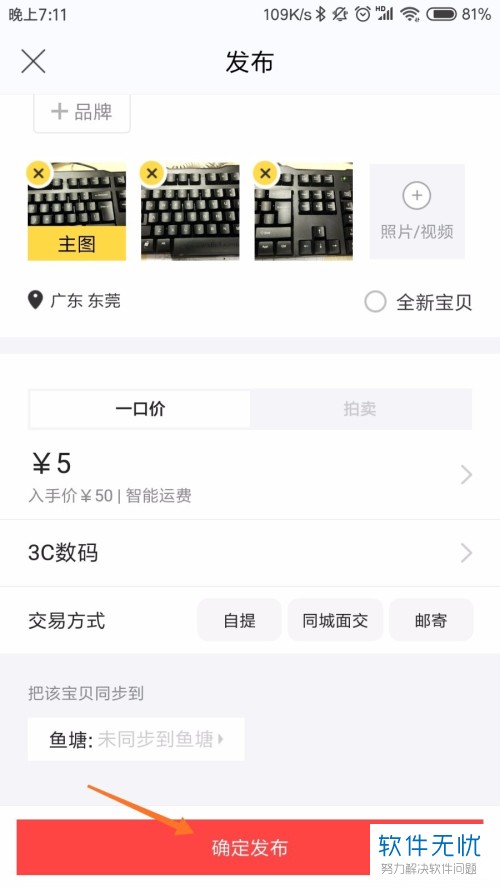Choose 邮寄 as trade method
The height and width of the screenshot is (889, 500).
pos(431,620)
